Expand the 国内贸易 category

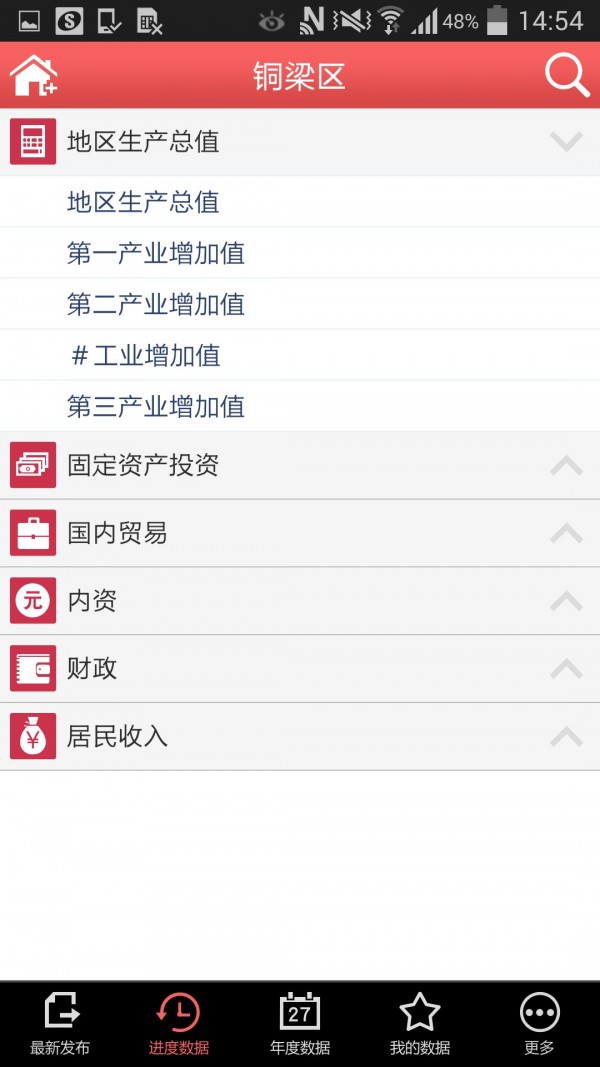coord(300,533)
